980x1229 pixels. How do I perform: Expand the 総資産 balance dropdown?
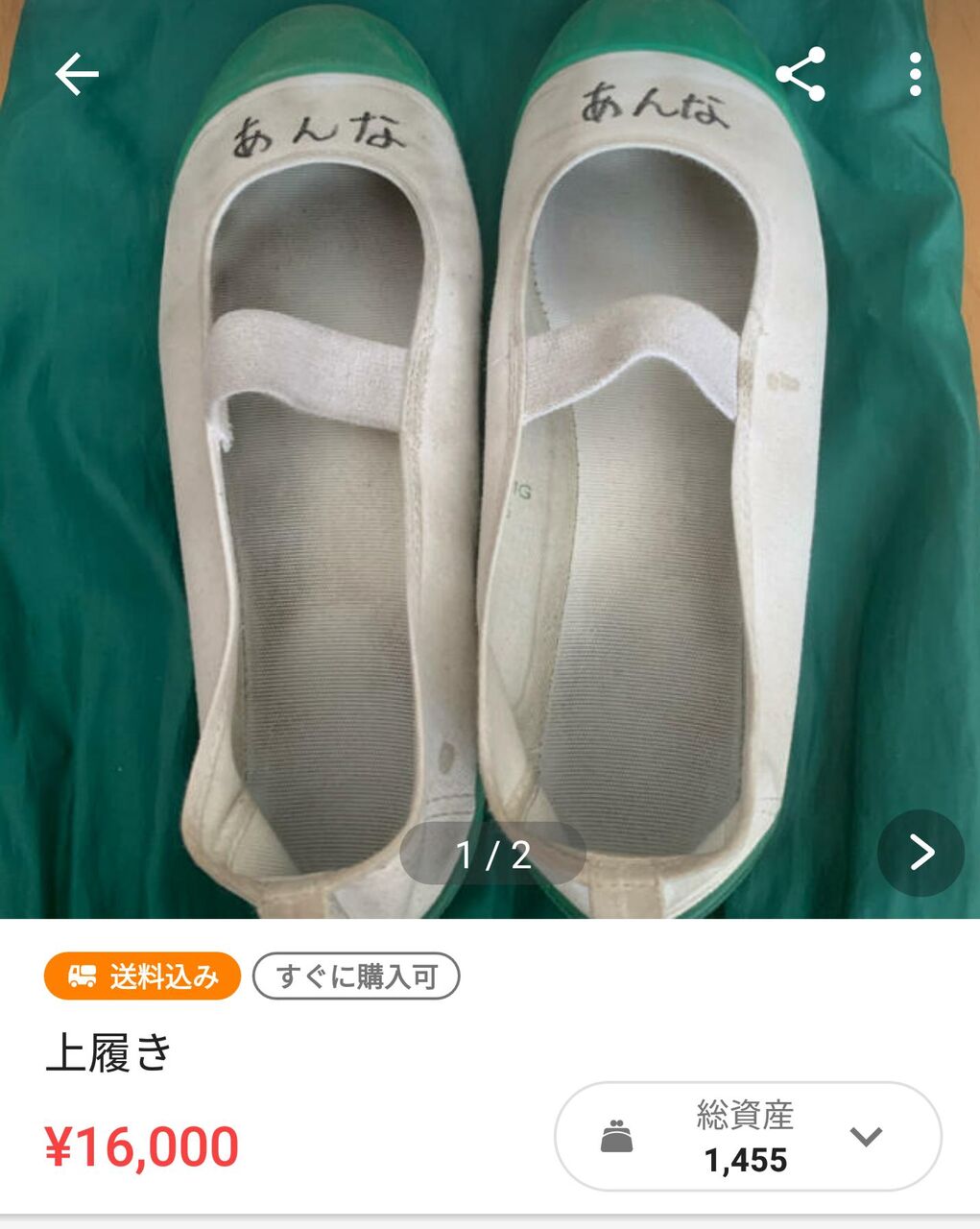pyautogui.click(x=865, y=1137)
